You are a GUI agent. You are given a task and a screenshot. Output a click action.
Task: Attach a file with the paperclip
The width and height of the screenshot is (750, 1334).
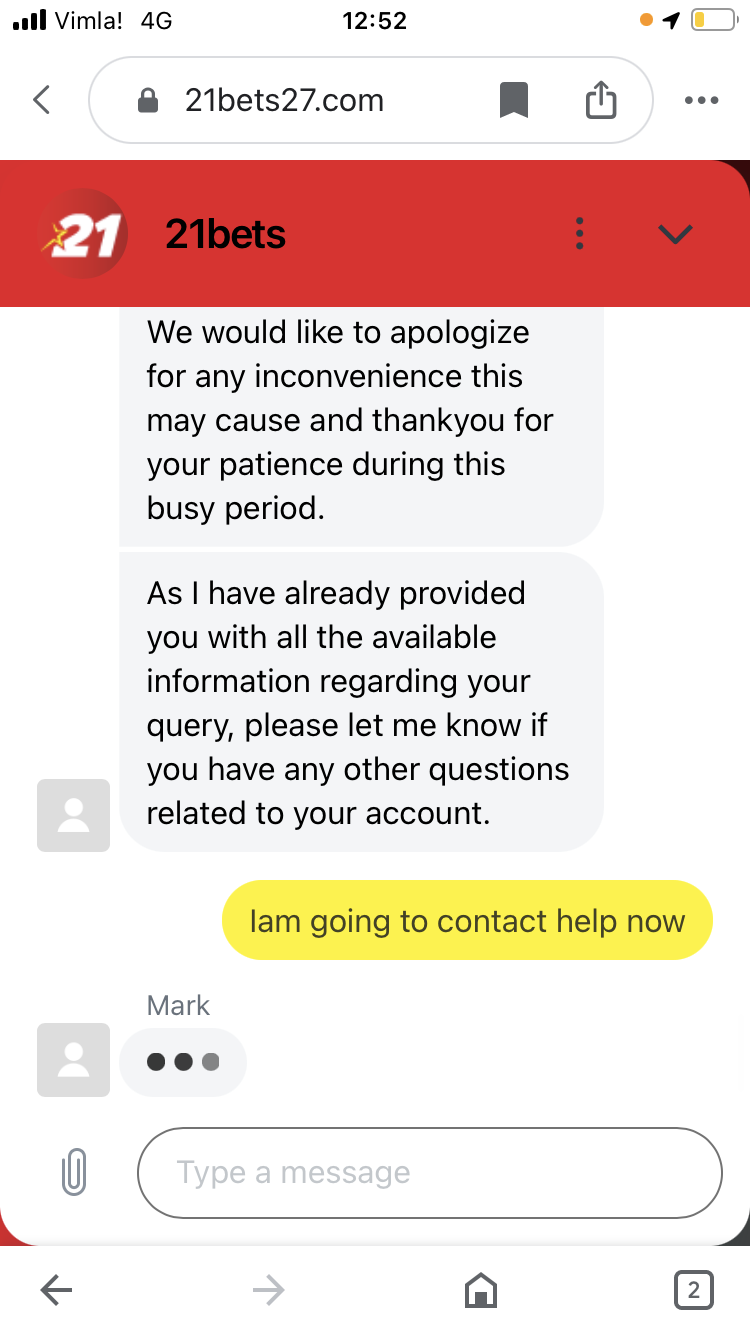pos(73,1172)
